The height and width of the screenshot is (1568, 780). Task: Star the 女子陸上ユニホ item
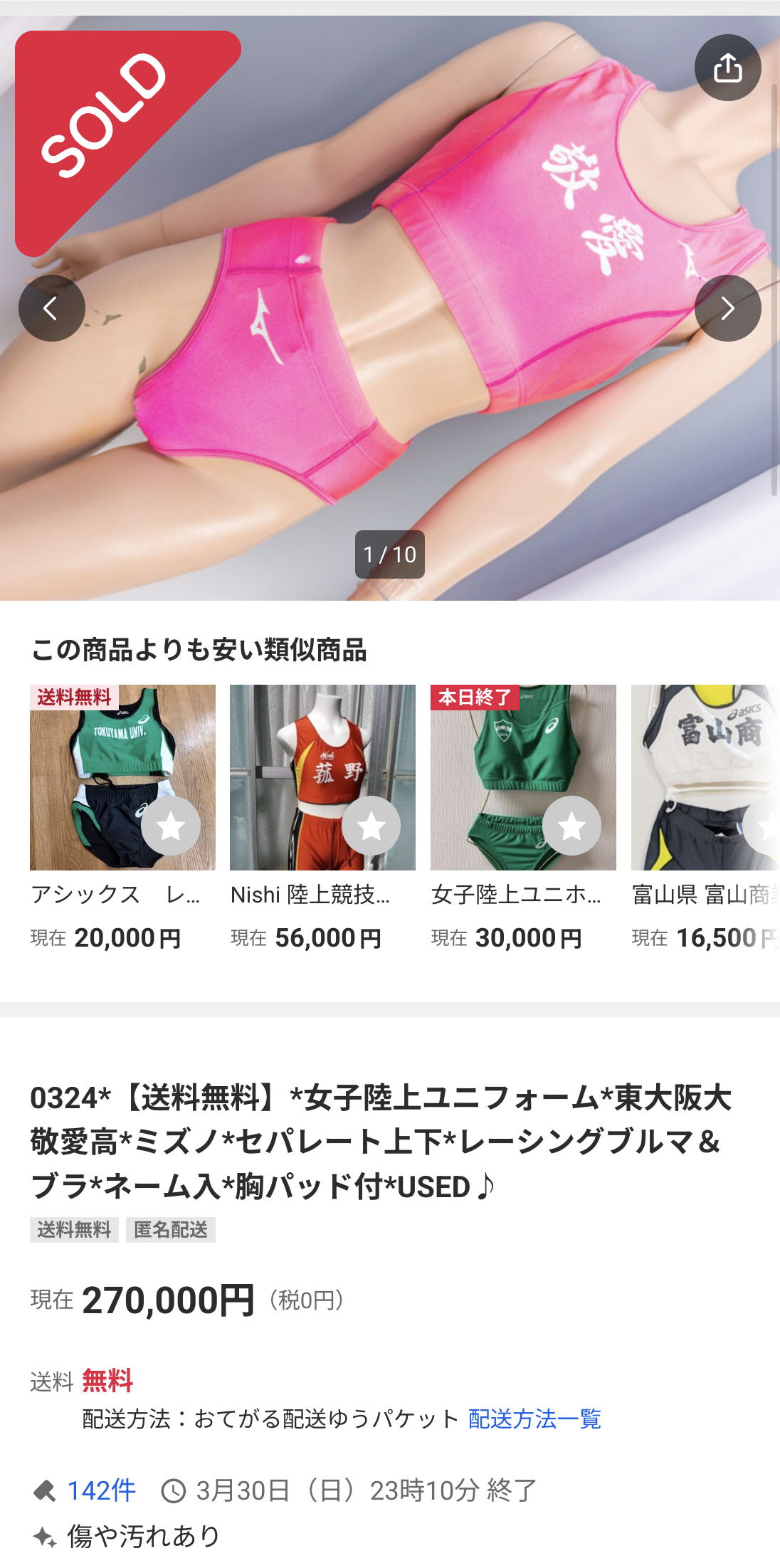572,826
